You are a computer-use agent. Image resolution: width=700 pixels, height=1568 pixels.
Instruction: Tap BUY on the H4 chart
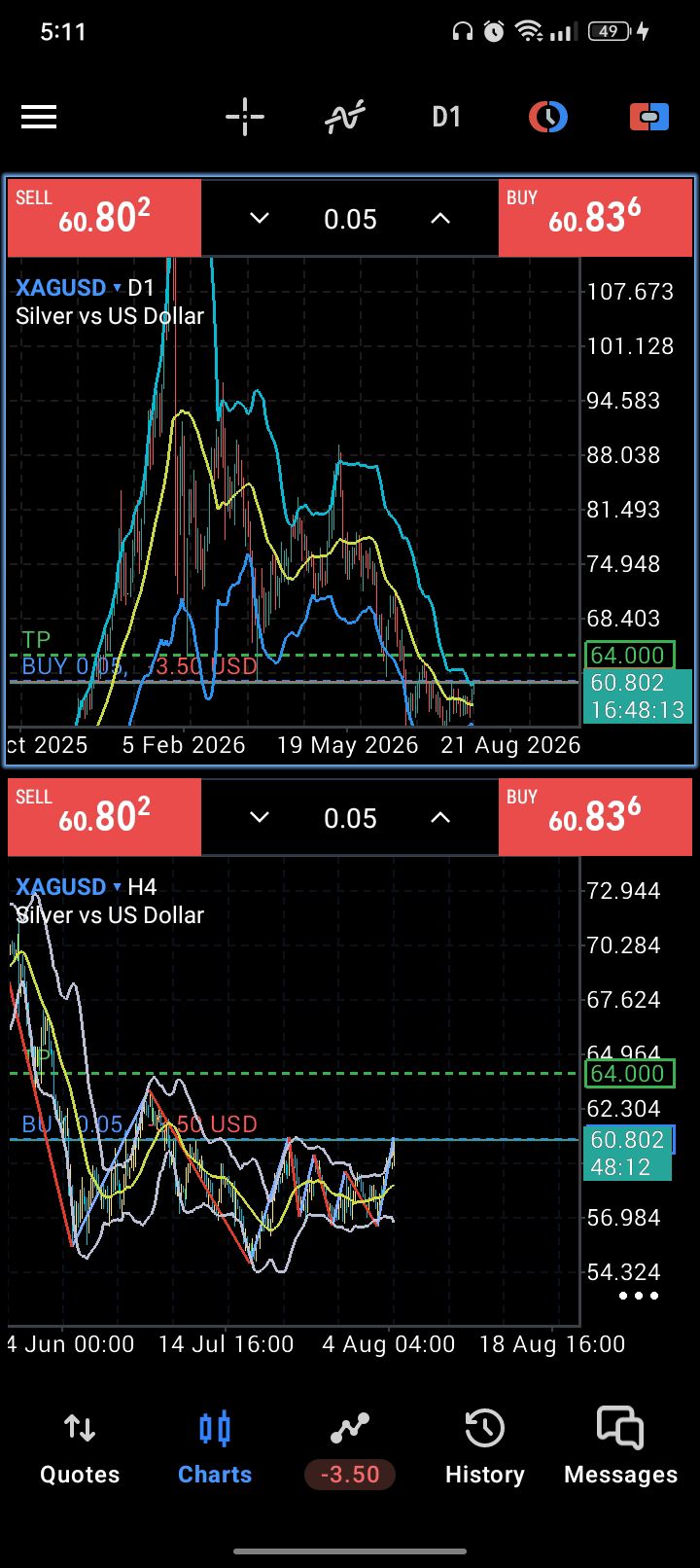pos(595,817)
